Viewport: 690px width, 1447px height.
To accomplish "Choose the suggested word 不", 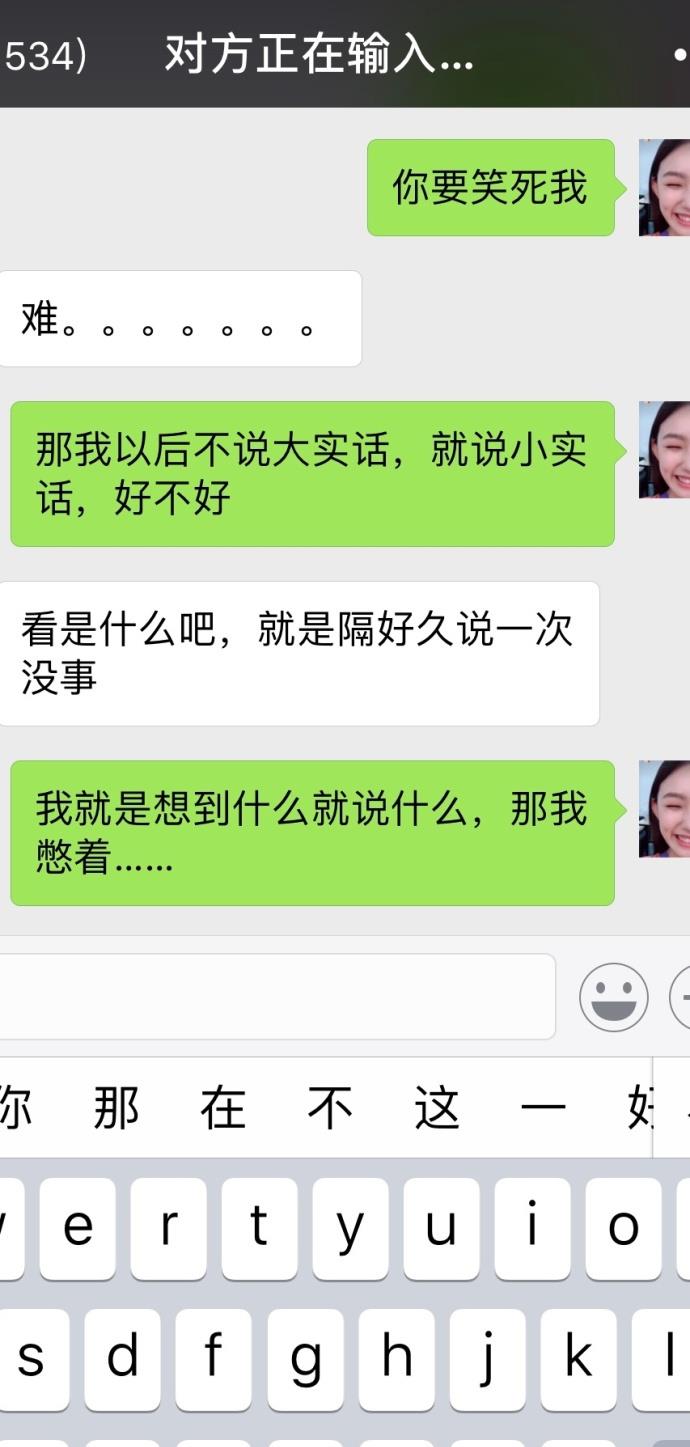I will pos(330,1108).
